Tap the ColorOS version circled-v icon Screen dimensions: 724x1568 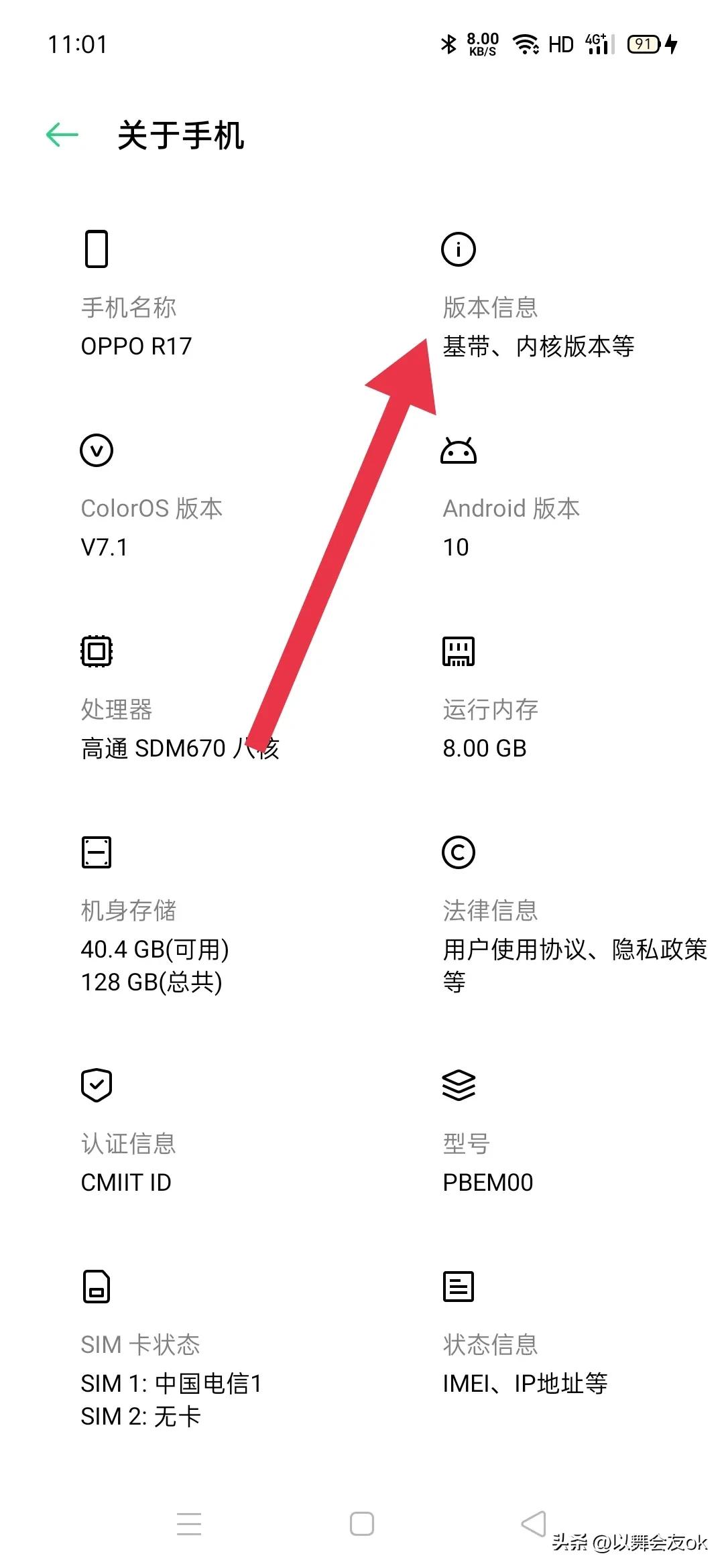pos(97,450)
